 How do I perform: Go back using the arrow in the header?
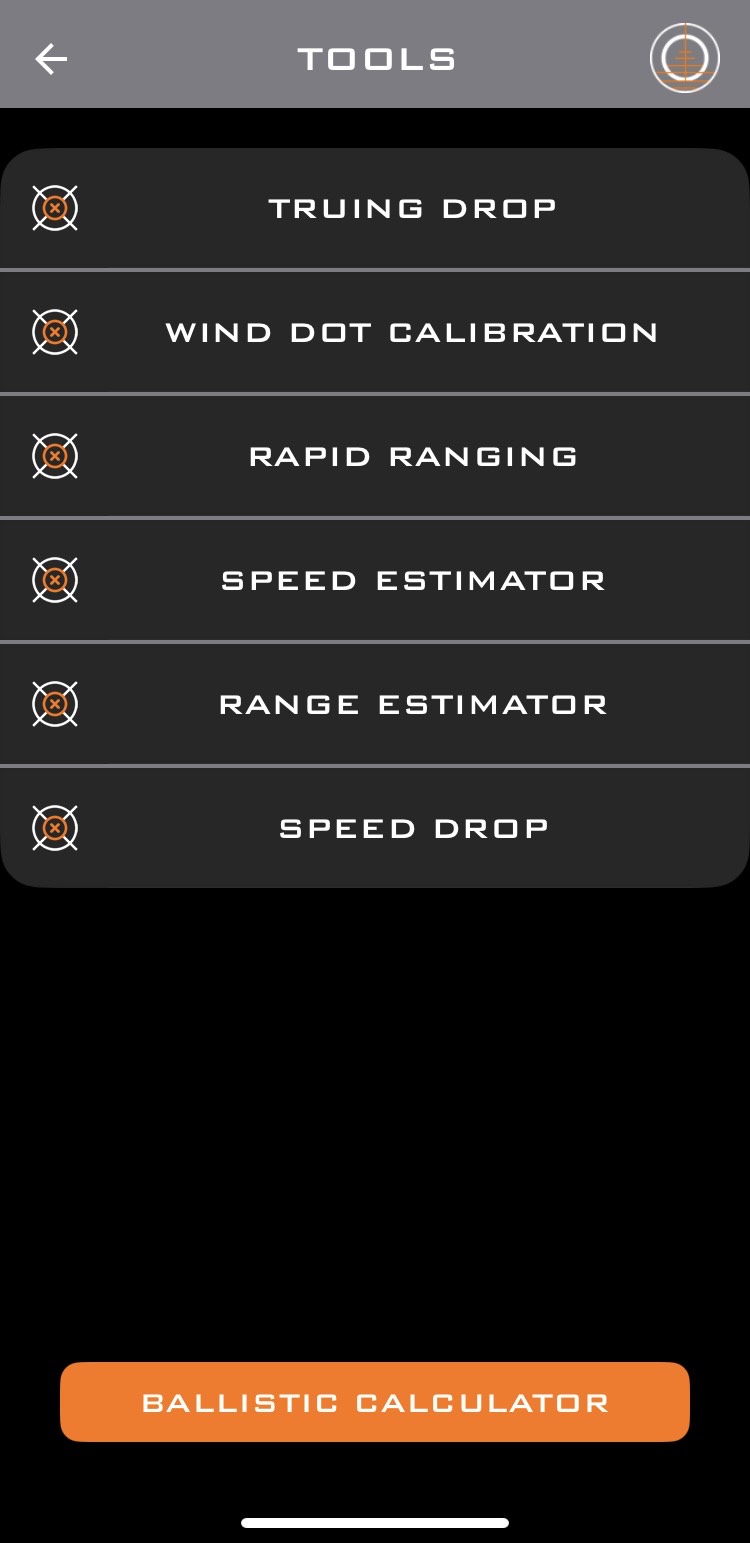[x=51, y=60]
